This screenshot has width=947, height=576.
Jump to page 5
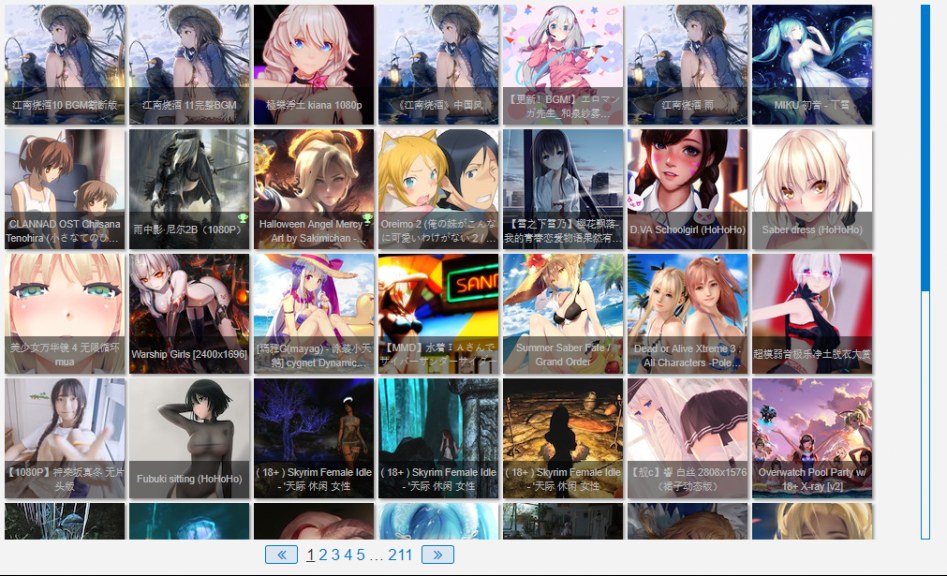361,554
